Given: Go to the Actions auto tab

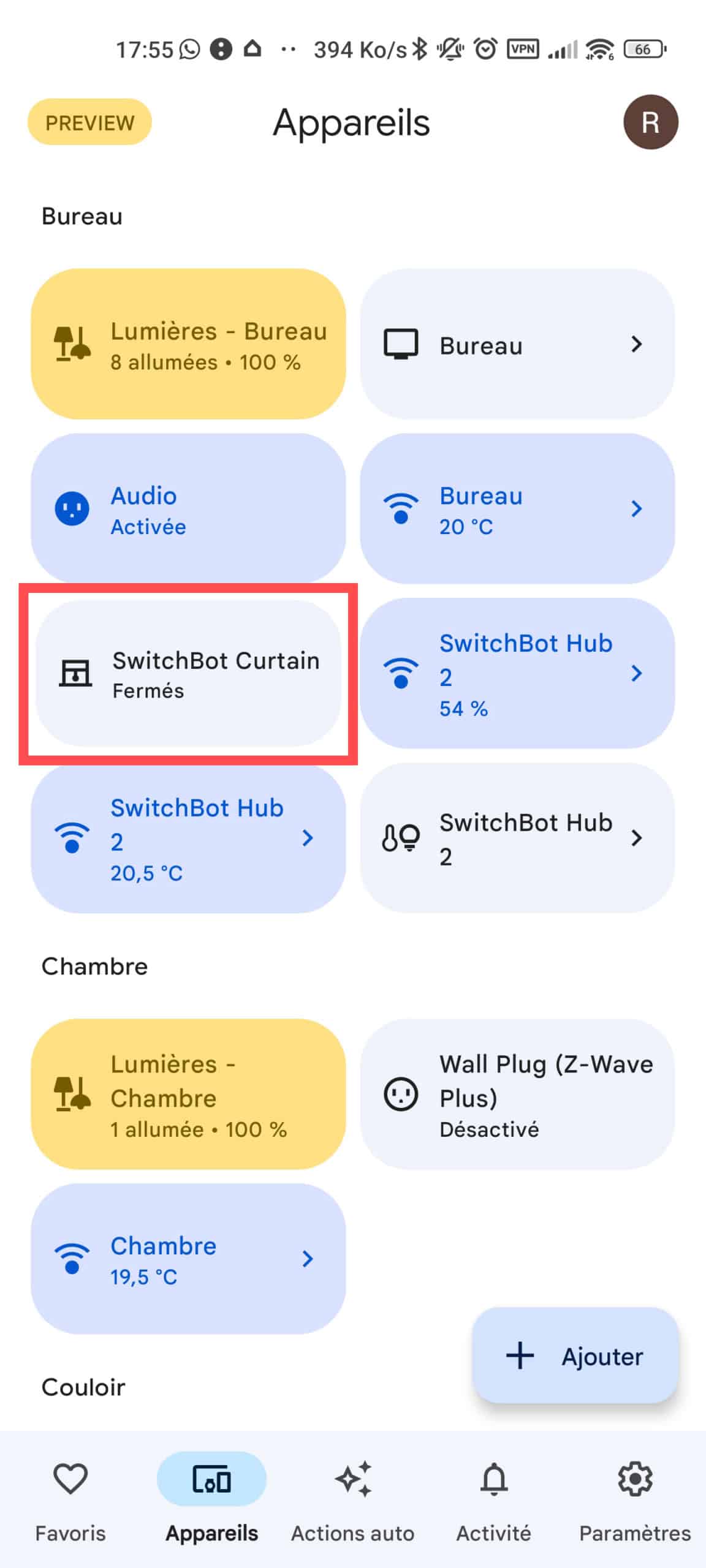Looking at the screenshot, I should click(353, 1502).
